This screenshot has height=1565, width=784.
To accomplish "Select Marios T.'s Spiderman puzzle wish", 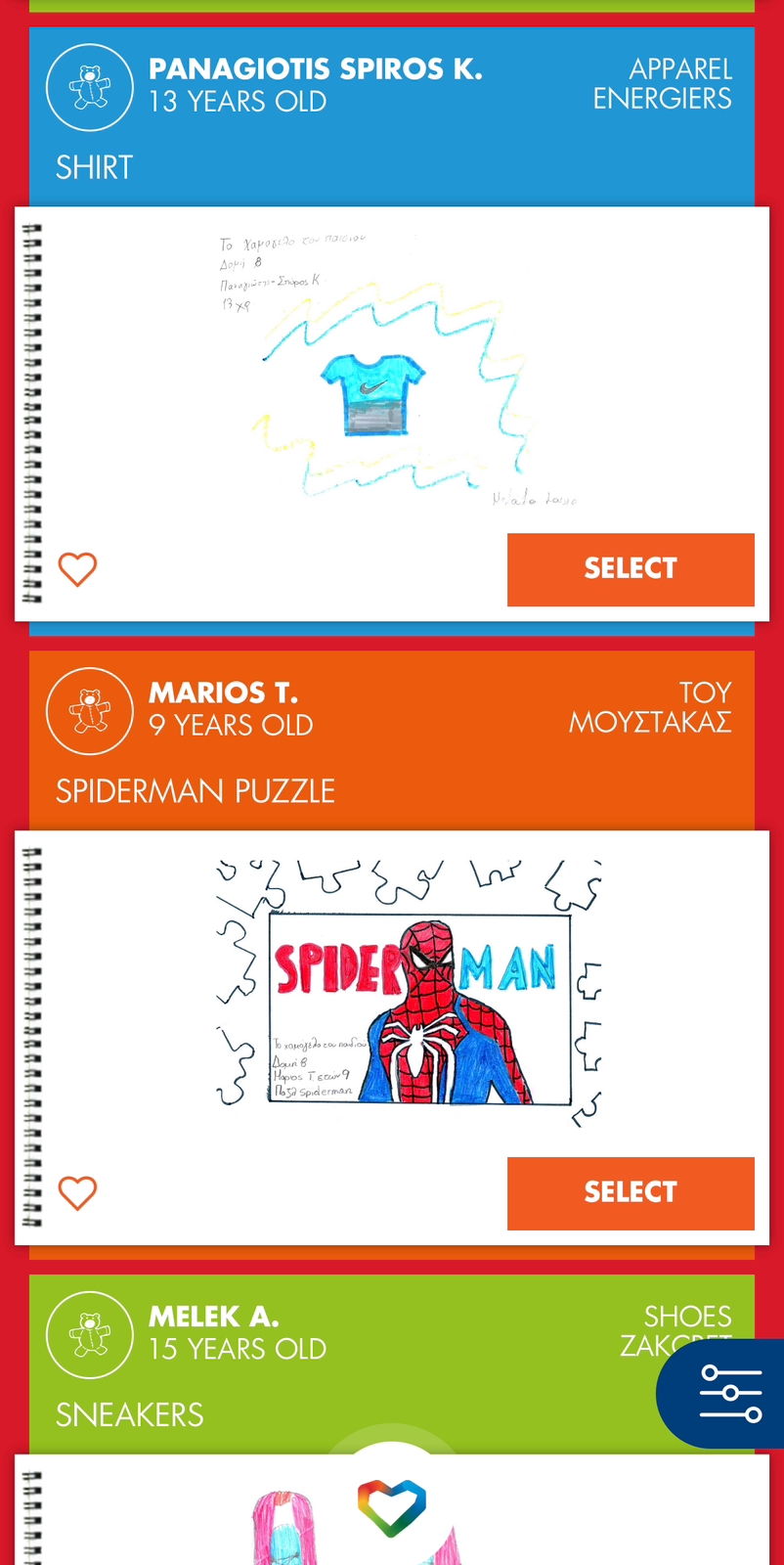I will pyautogui.click(x=631, y=1192).
